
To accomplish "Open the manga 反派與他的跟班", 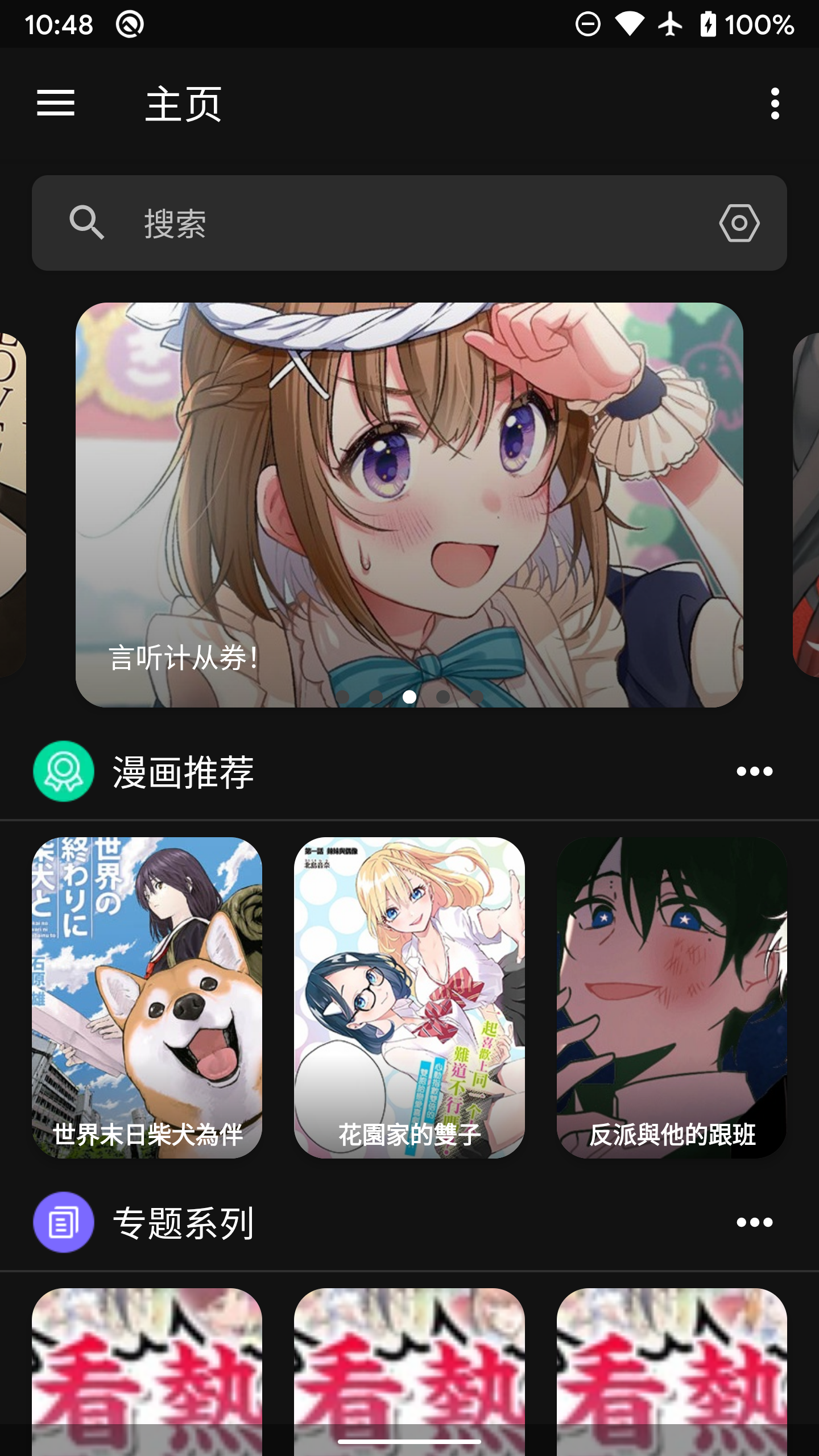I will [x=672, y=997].
